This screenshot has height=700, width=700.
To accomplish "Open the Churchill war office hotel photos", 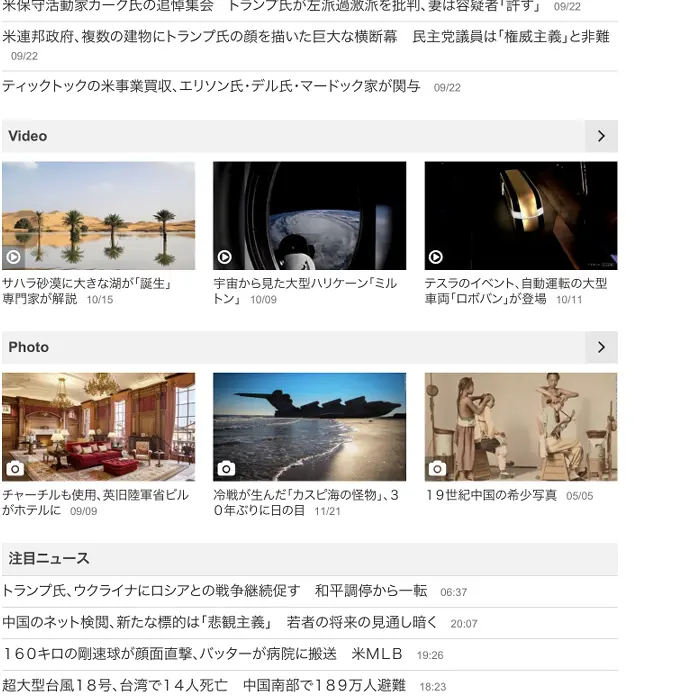I will click(x=98, y=427).
